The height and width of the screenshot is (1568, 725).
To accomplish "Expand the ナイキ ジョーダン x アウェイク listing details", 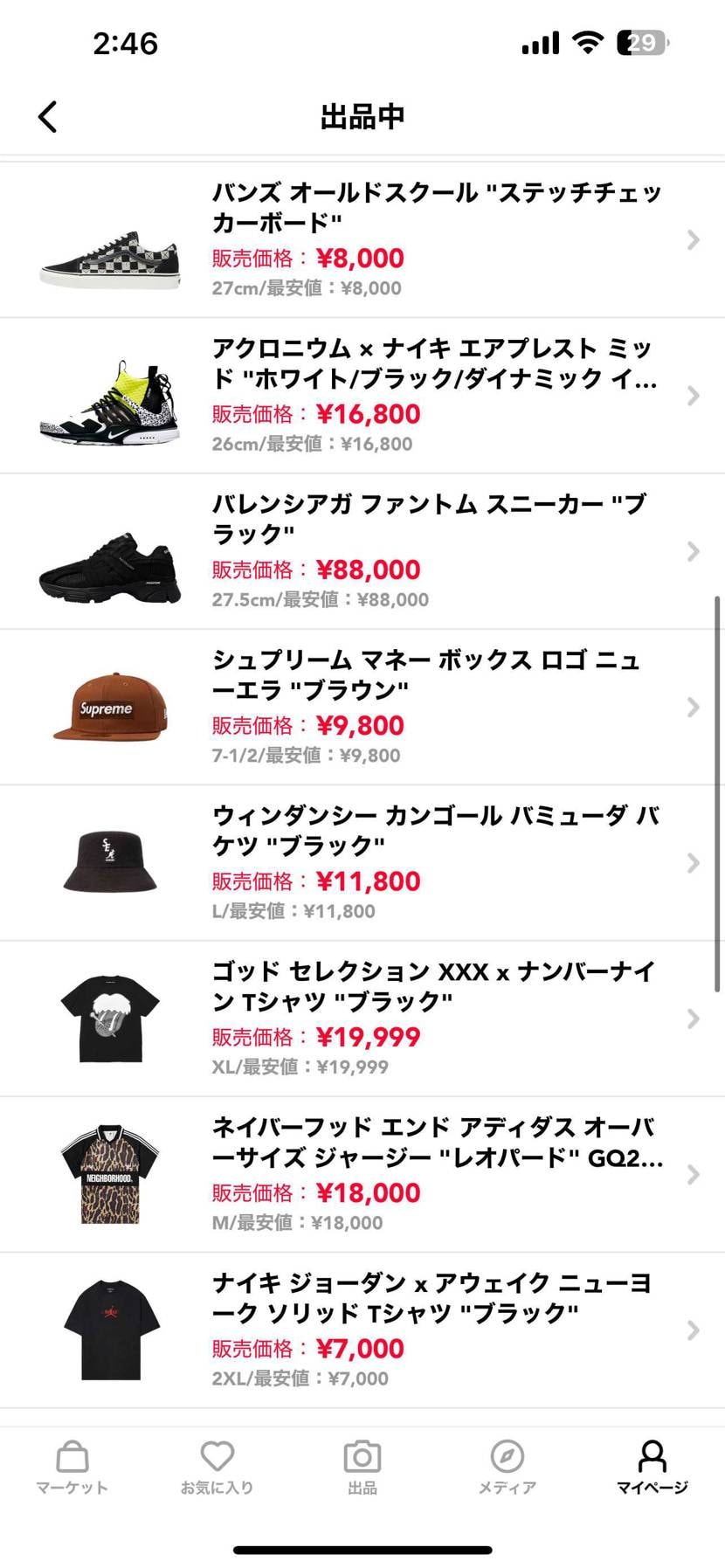I will 693,1329.
